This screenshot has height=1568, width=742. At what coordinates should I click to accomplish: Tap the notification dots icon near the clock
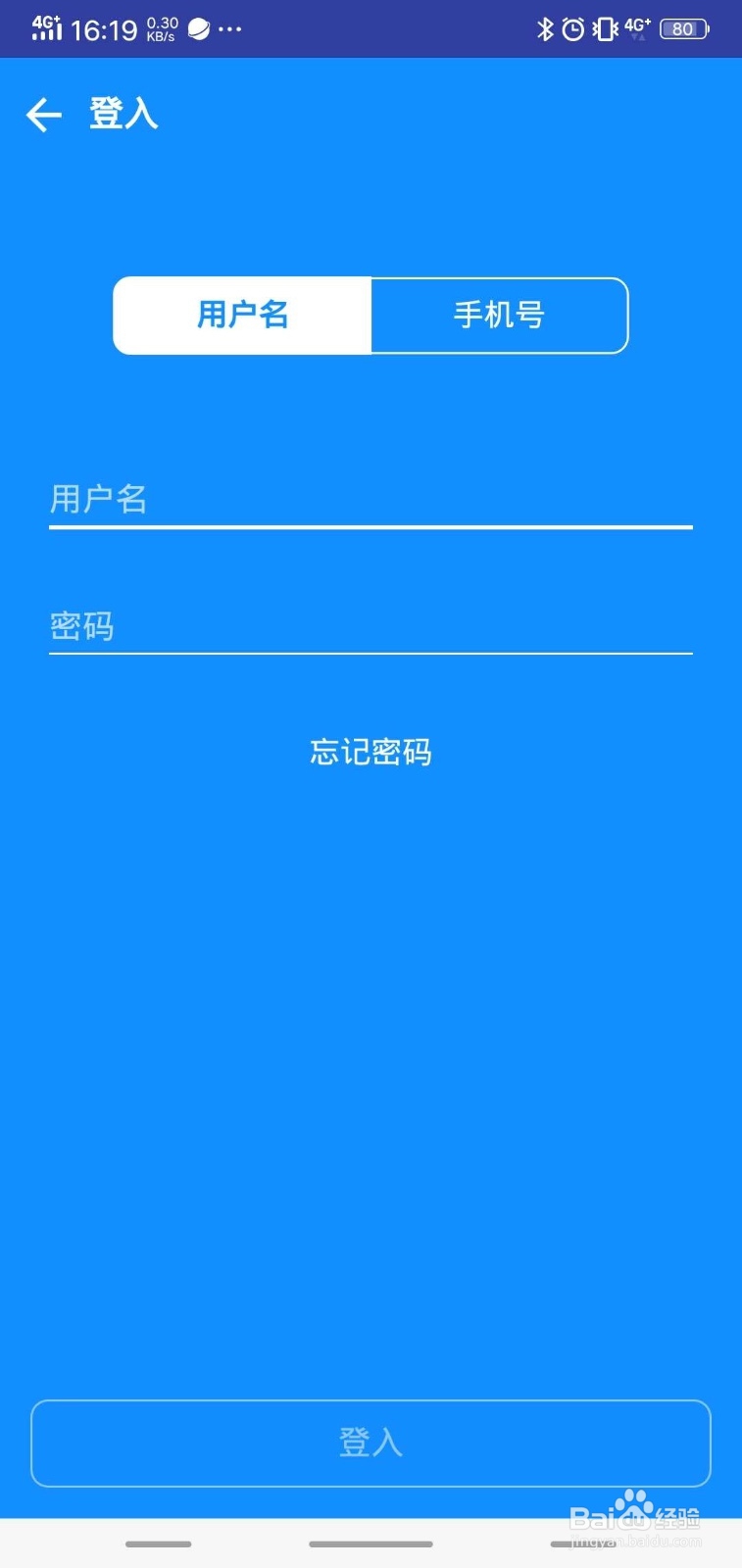[x=228, y=29]
